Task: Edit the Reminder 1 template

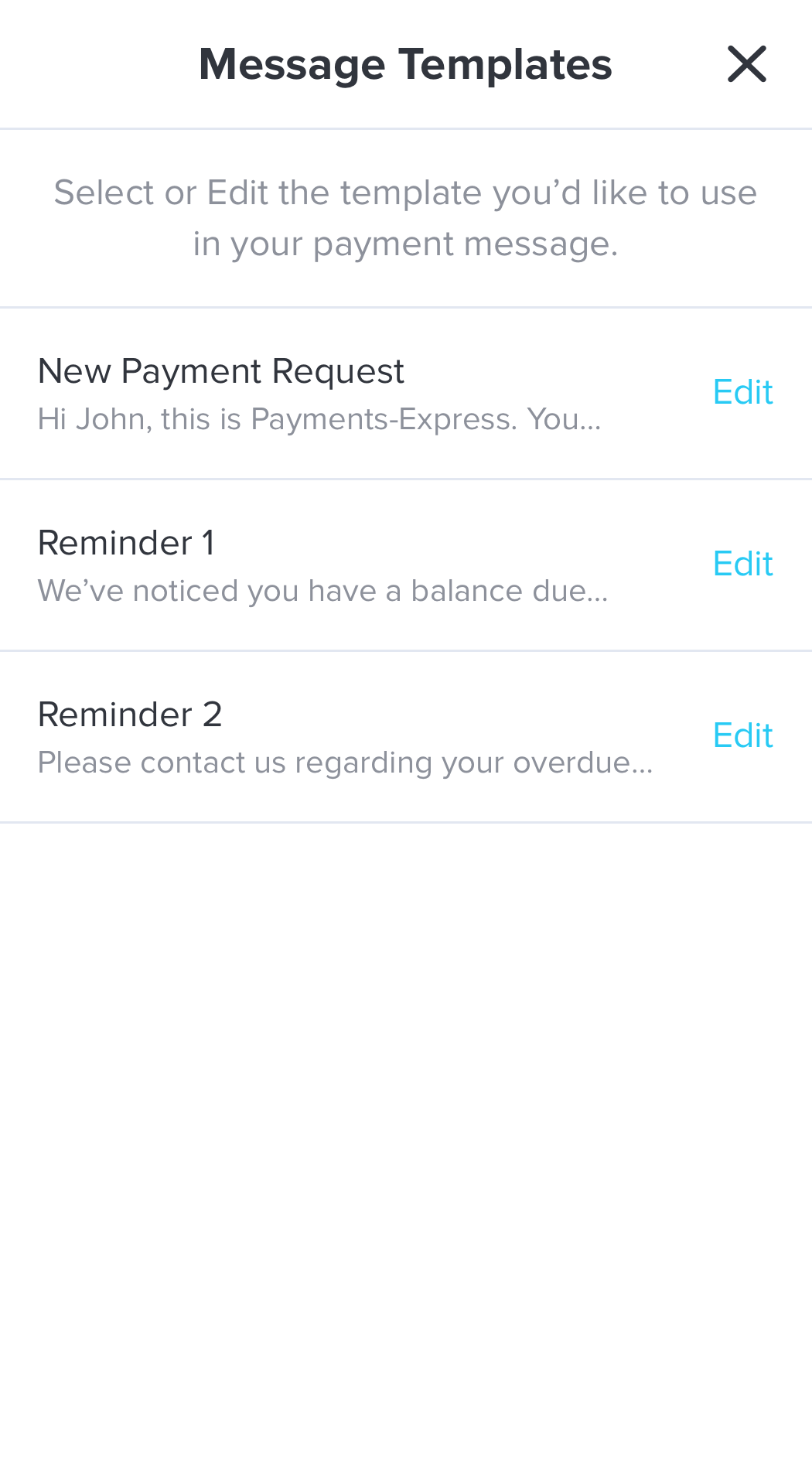Action: 742,565
